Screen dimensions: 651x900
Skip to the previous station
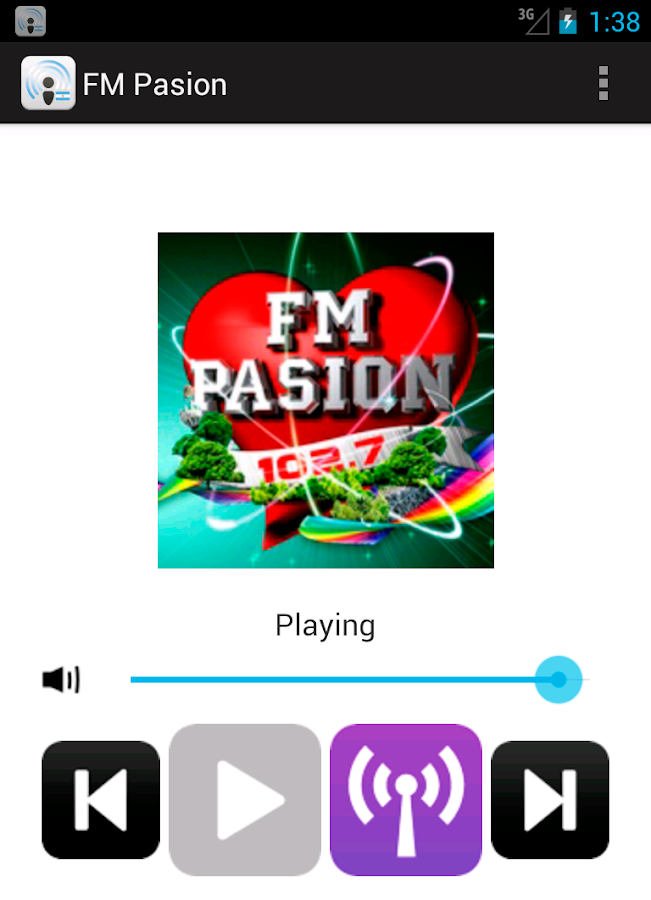[101, 800]
